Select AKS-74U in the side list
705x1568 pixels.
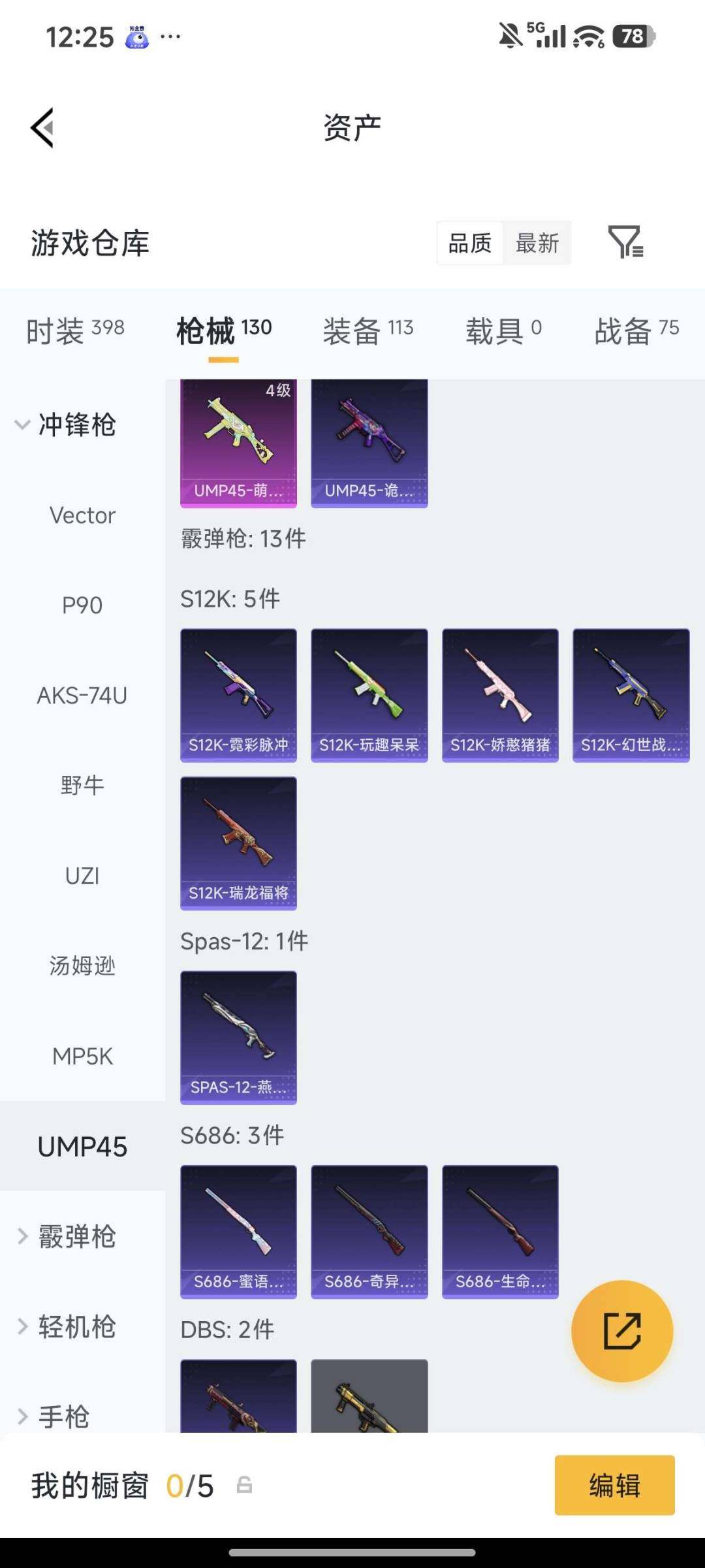click(82, 696)
